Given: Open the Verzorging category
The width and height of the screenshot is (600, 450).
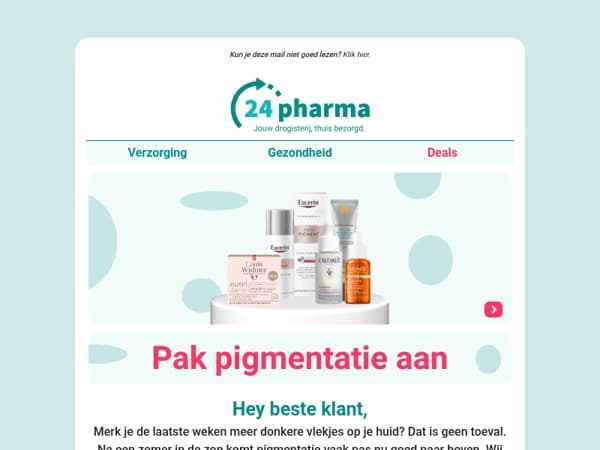Looking at the screenshot, I should tap(157, 153).
